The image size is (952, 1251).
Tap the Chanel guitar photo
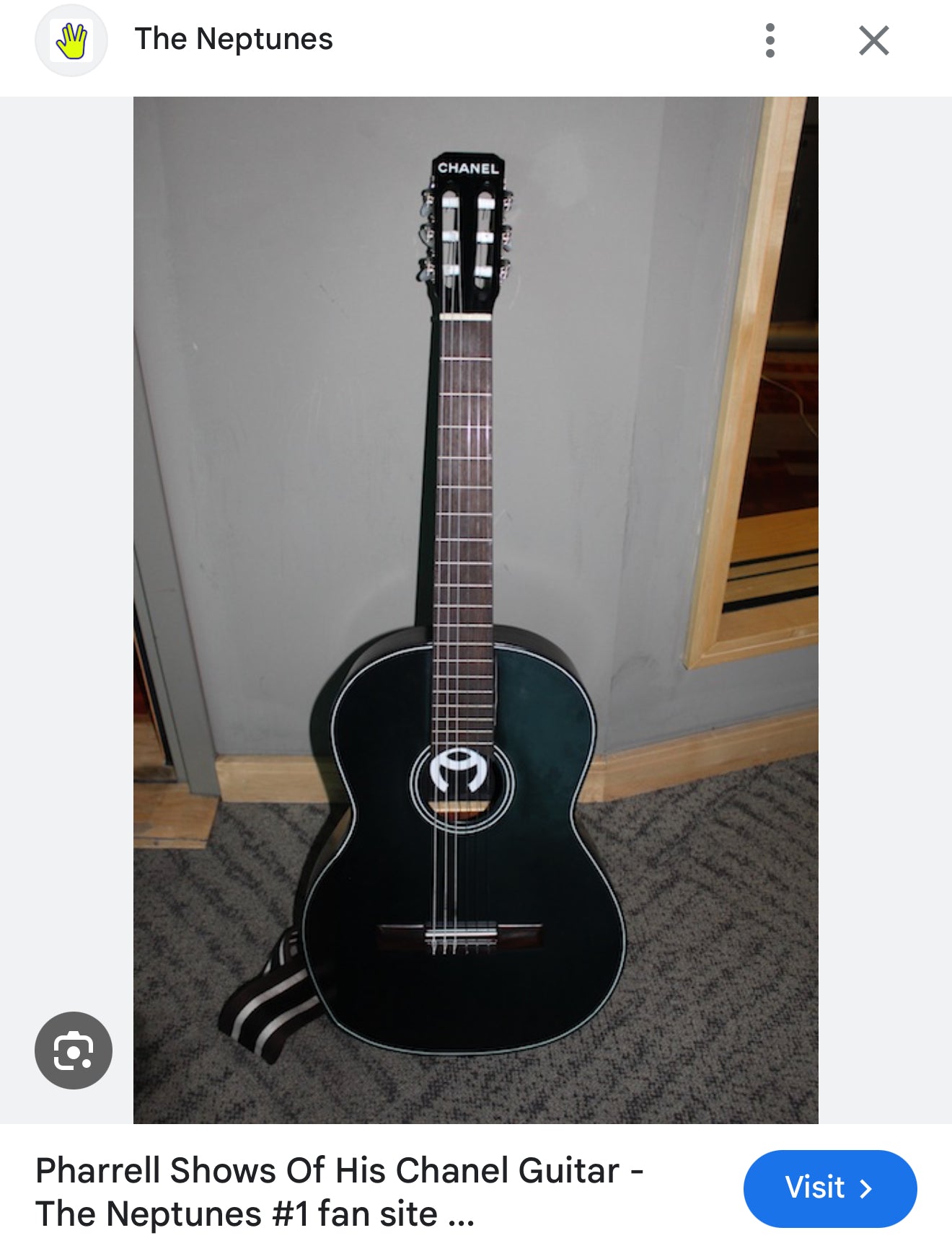pyautogui.click(x=476, y=613)
